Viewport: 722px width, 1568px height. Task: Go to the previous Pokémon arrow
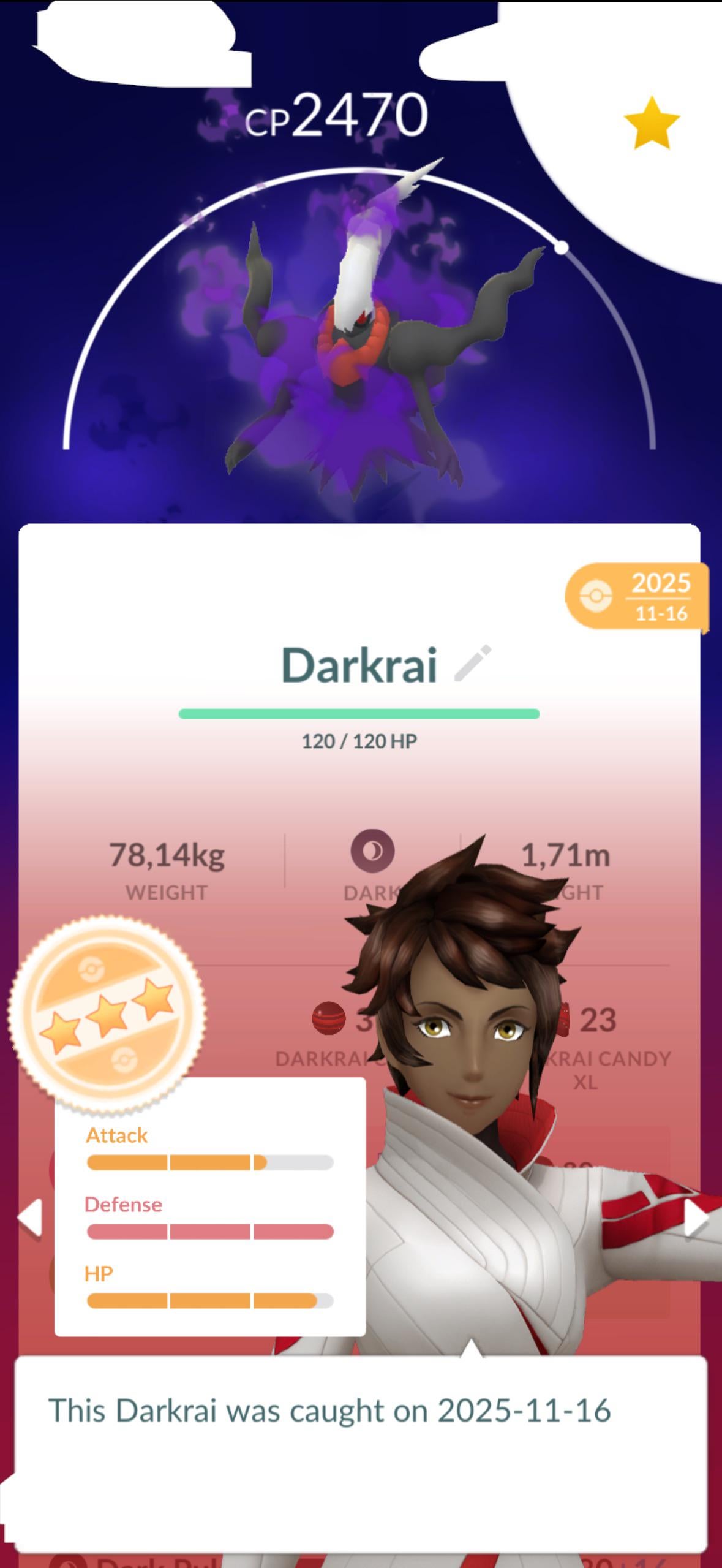pyautogui.click(x=29, y=1217)
